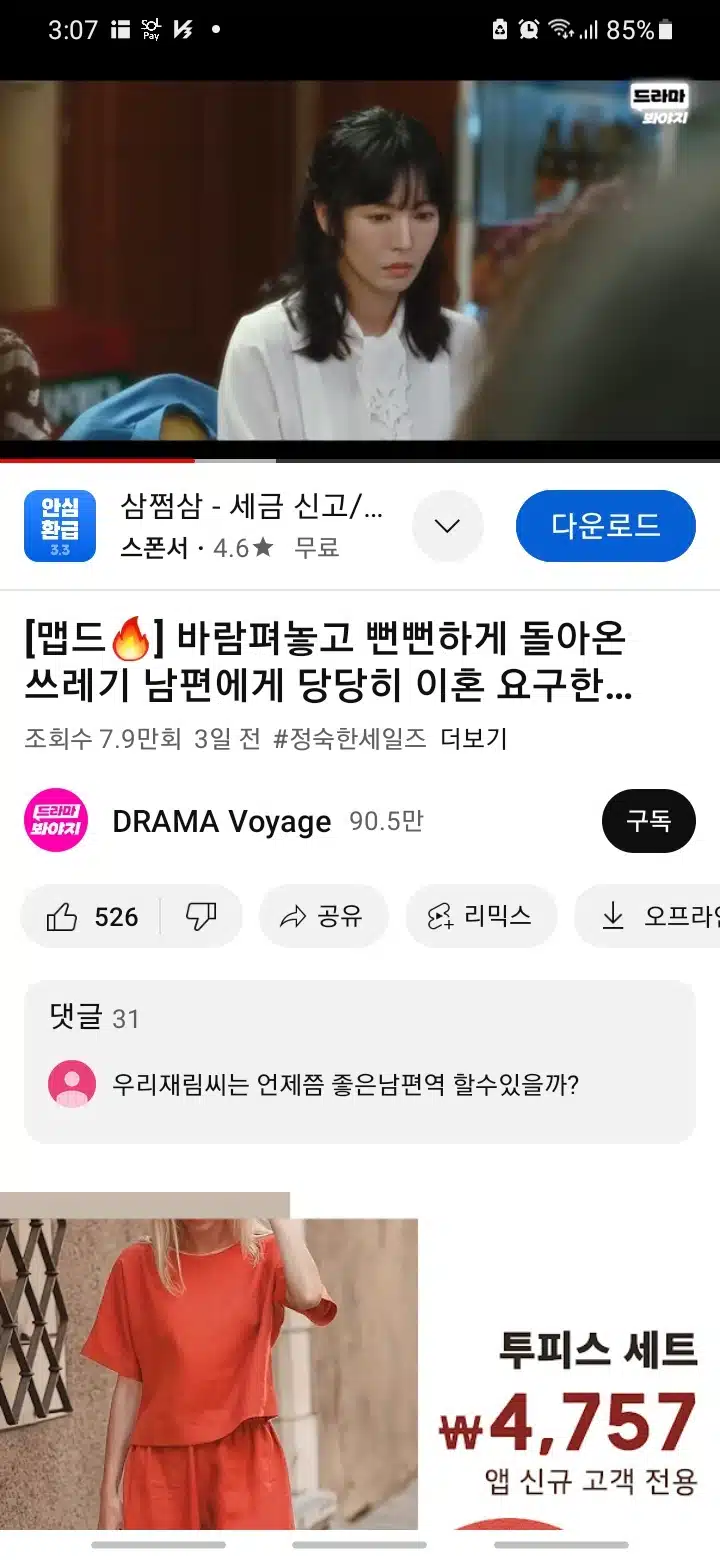Screen dimensions: 720x1560
Task: Open the DRAMA Voyage channel page
Action: [x=221, y=822]
